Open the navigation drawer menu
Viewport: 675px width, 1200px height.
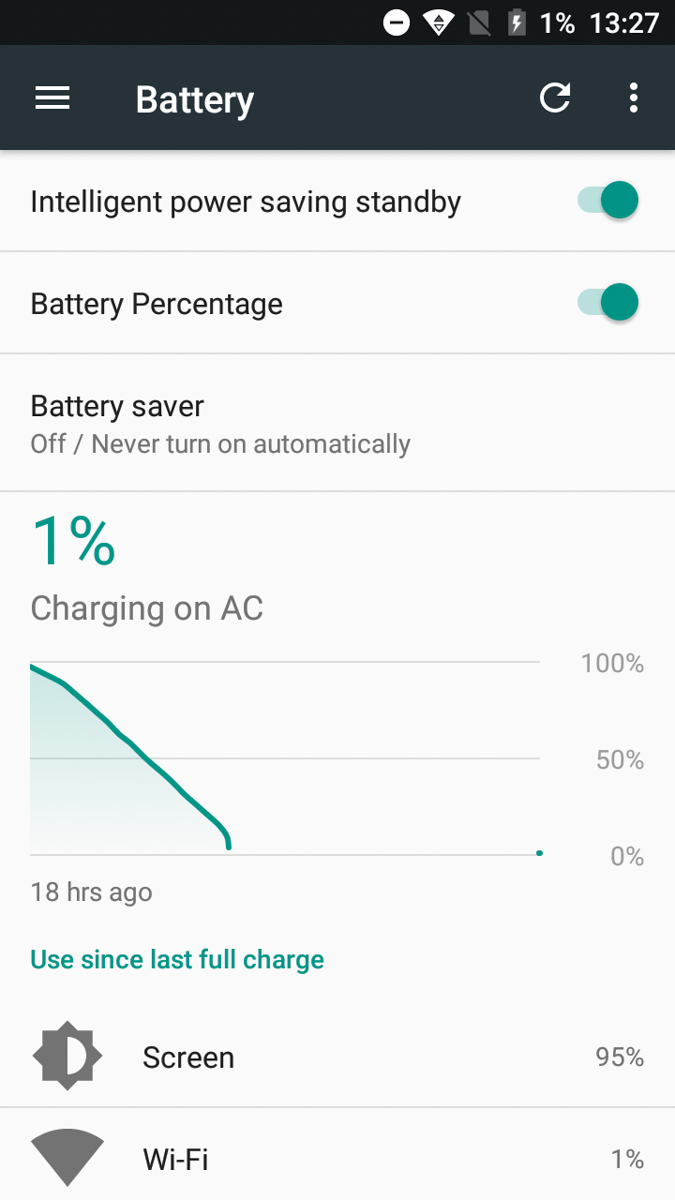coord(52,98)
